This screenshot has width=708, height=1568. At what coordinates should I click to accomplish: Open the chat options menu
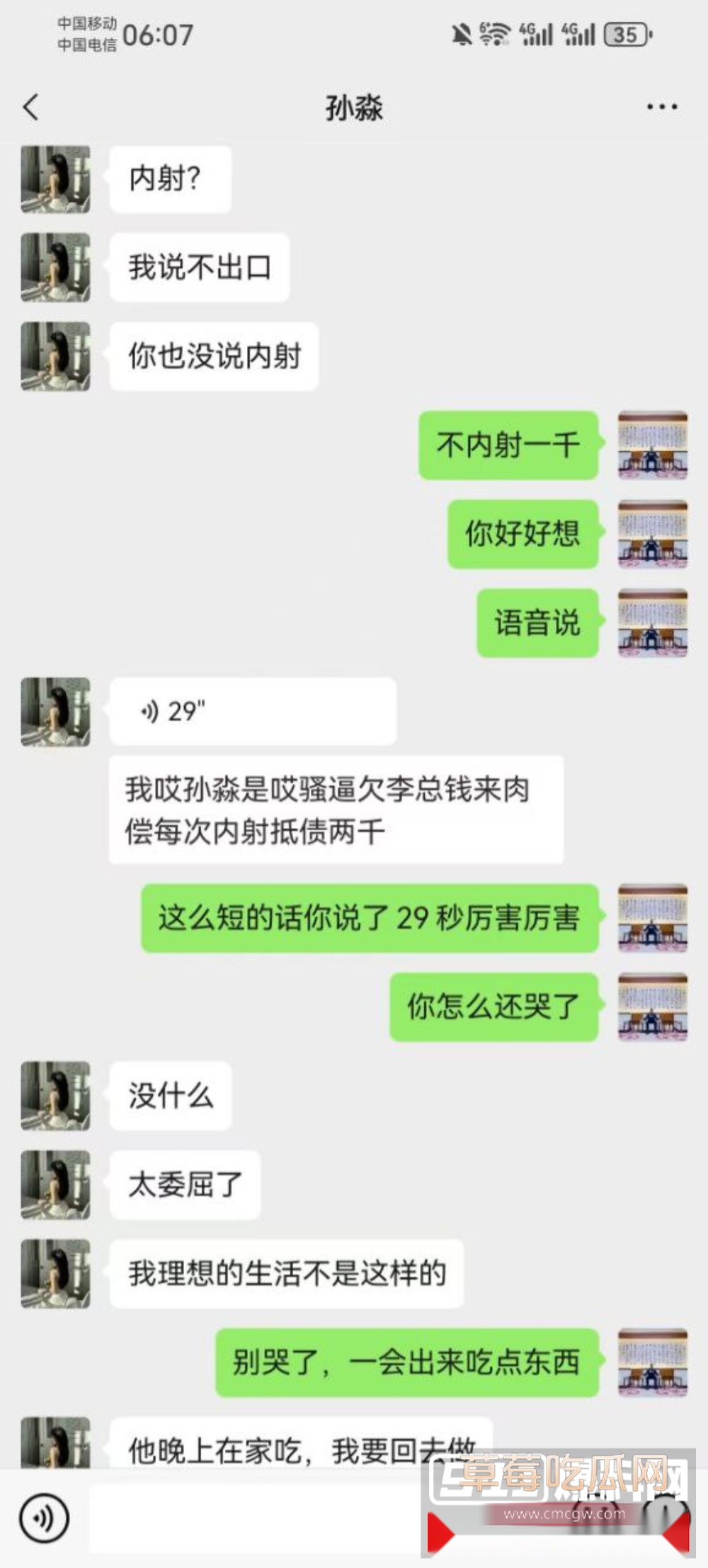click(x=661, y=108)
